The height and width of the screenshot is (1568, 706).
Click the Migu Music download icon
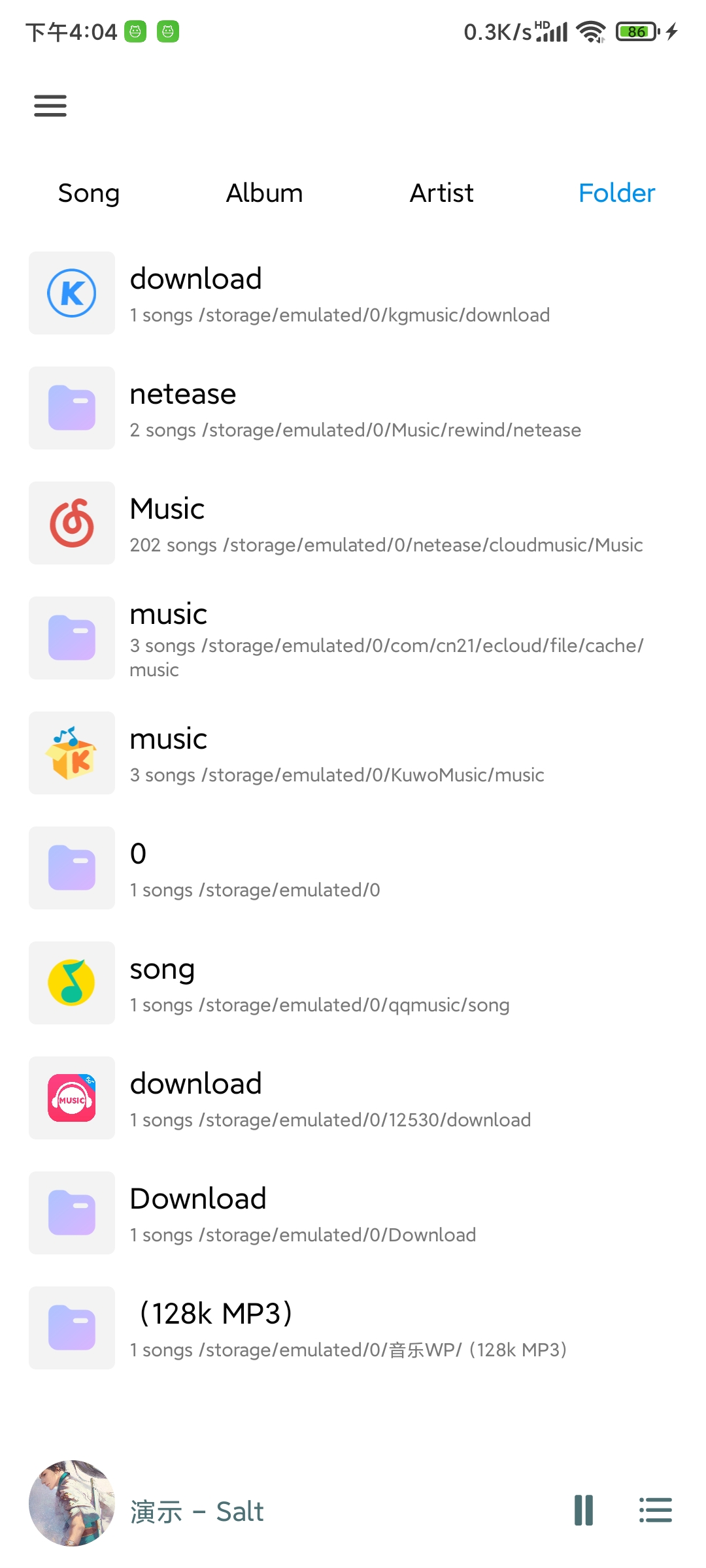coord(71,1098)
